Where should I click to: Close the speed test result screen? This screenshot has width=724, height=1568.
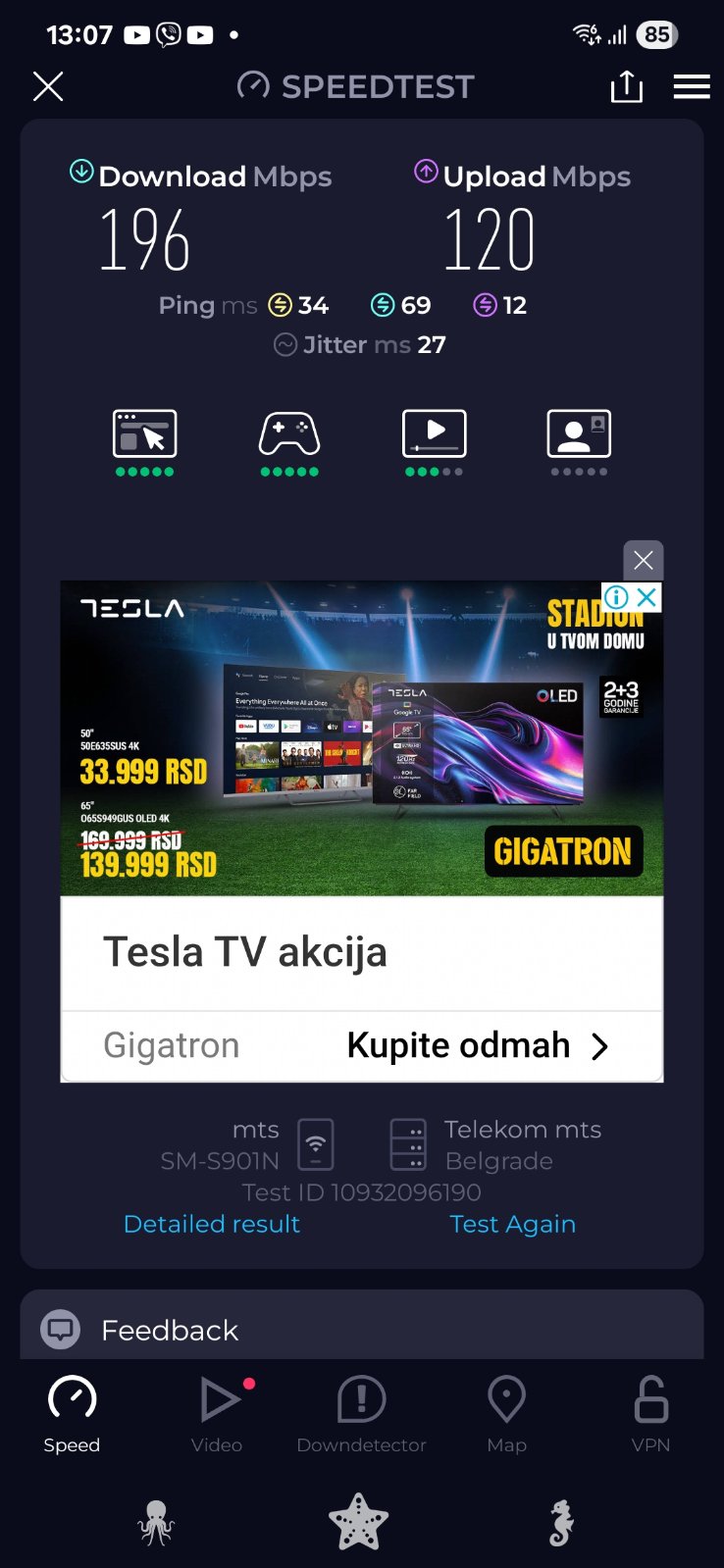[48, 86]
